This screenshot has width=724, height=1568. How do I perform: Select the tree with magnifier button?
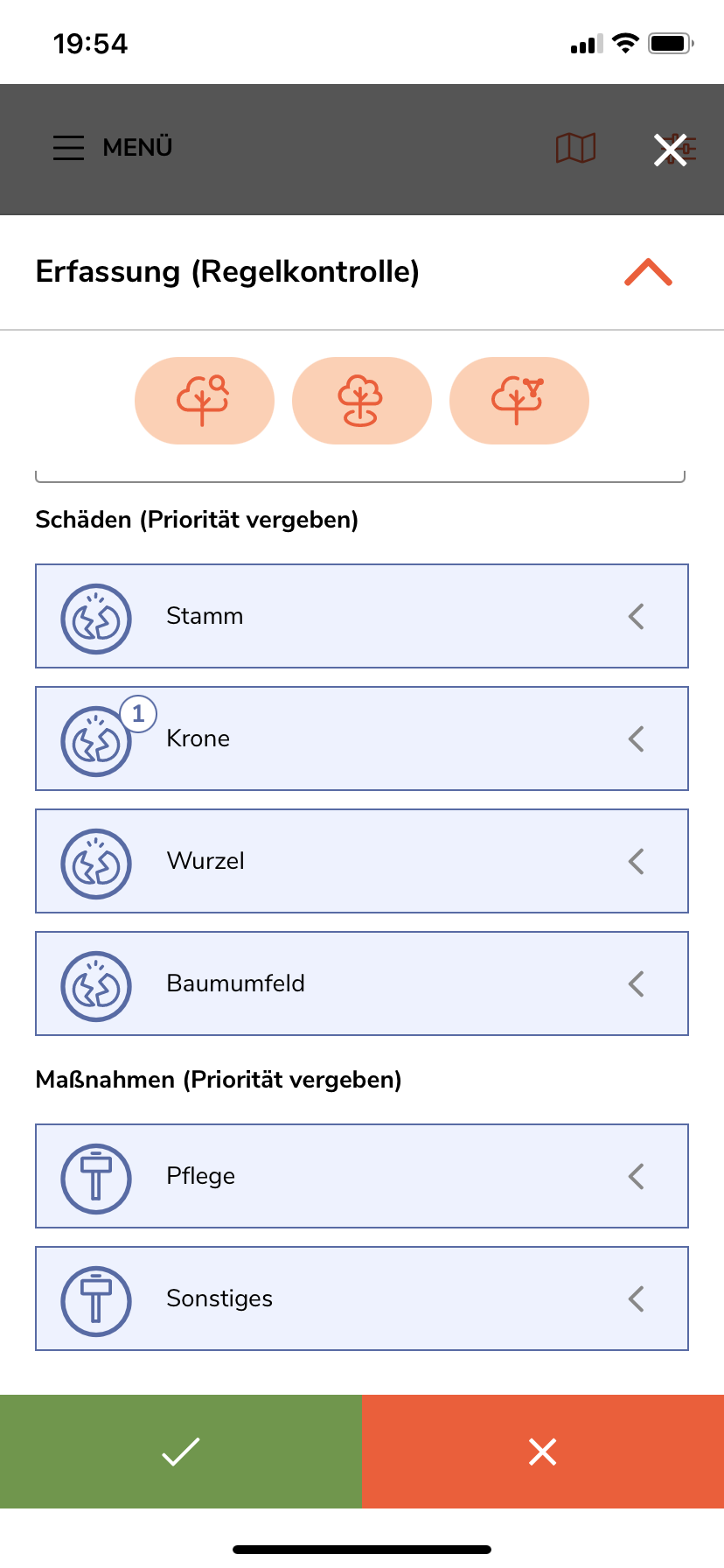pyautogui.click(x=204, y=401)
